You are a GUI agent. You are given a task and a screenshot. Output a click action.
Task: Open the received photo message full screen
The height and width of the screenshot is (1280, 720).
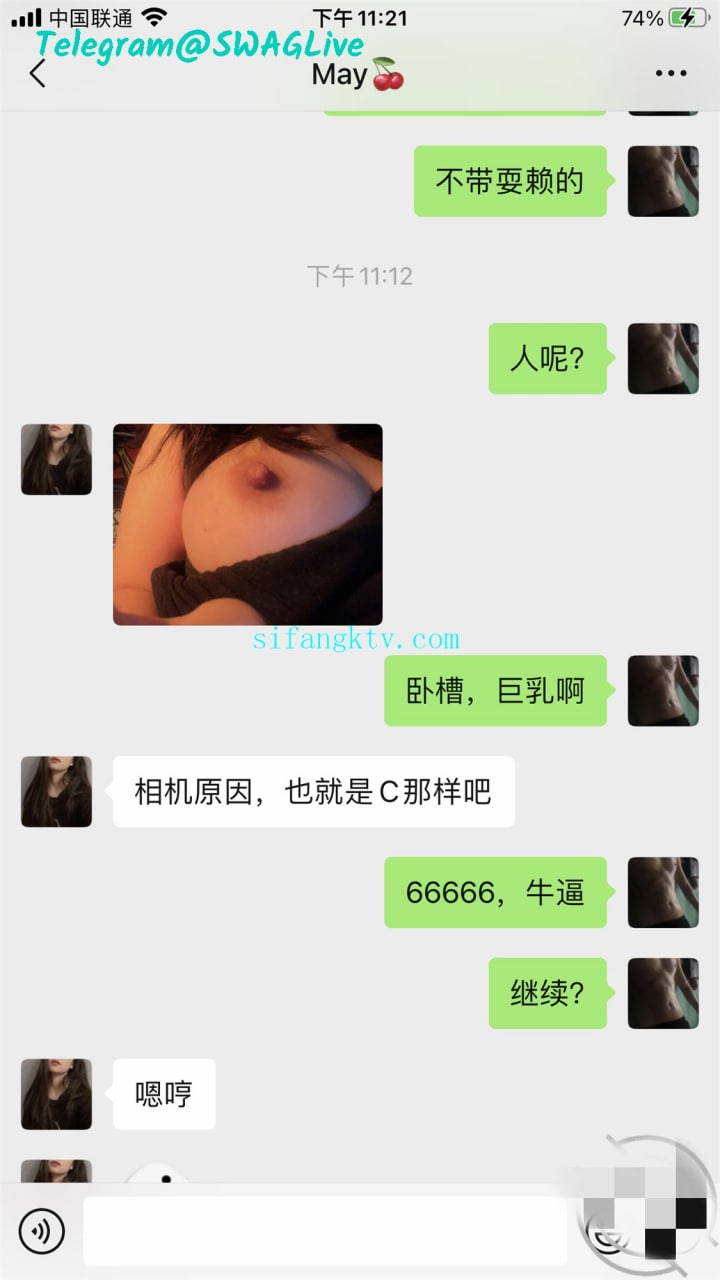pos(247,524)
